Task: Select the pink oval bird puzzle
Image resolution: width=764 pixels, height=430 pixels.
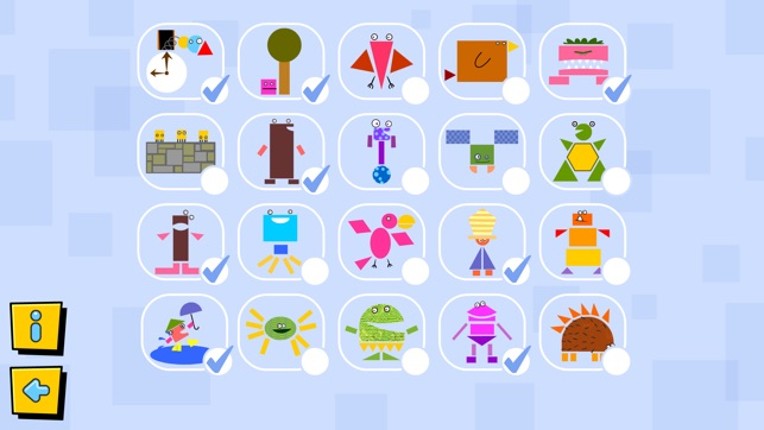Action: tap(381, 242)
